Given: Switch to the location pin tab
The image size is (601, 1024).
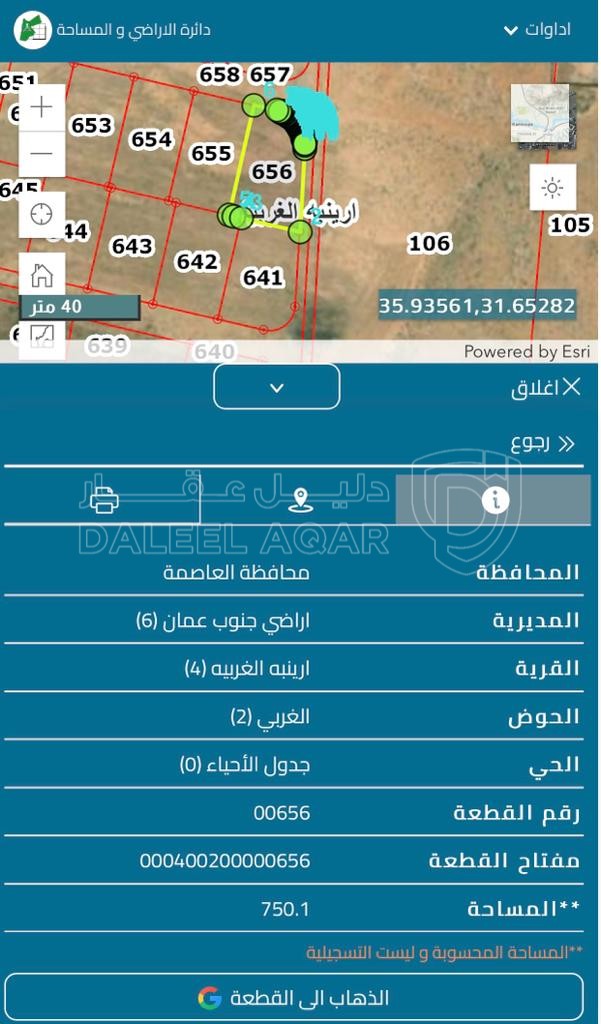Looking at the screenshot, I should pos(300,499).
